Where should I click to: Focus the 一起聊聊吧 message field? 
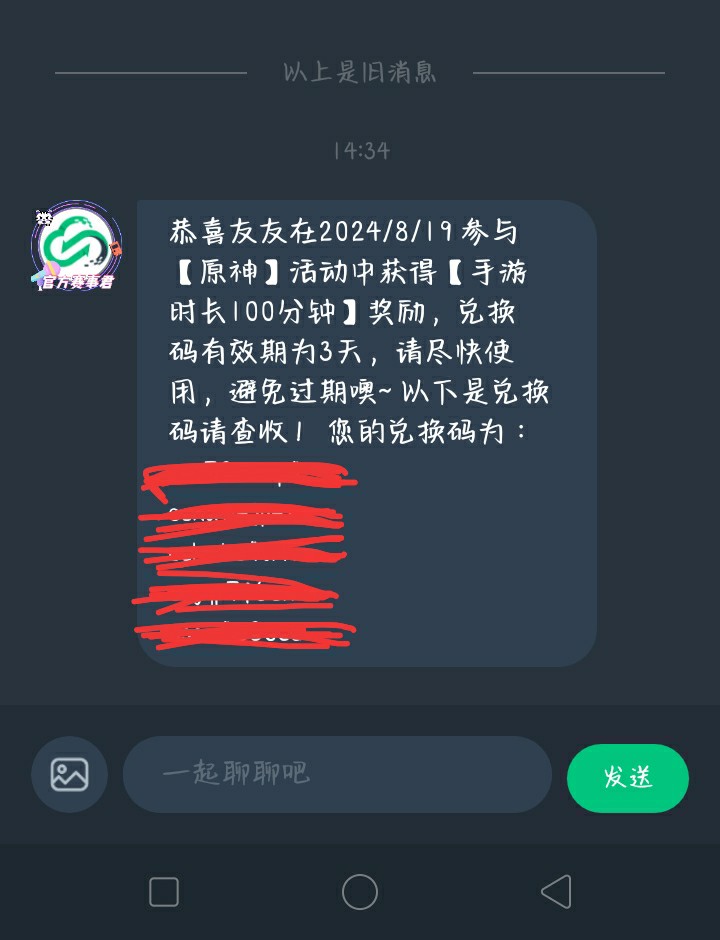(337, 774)
